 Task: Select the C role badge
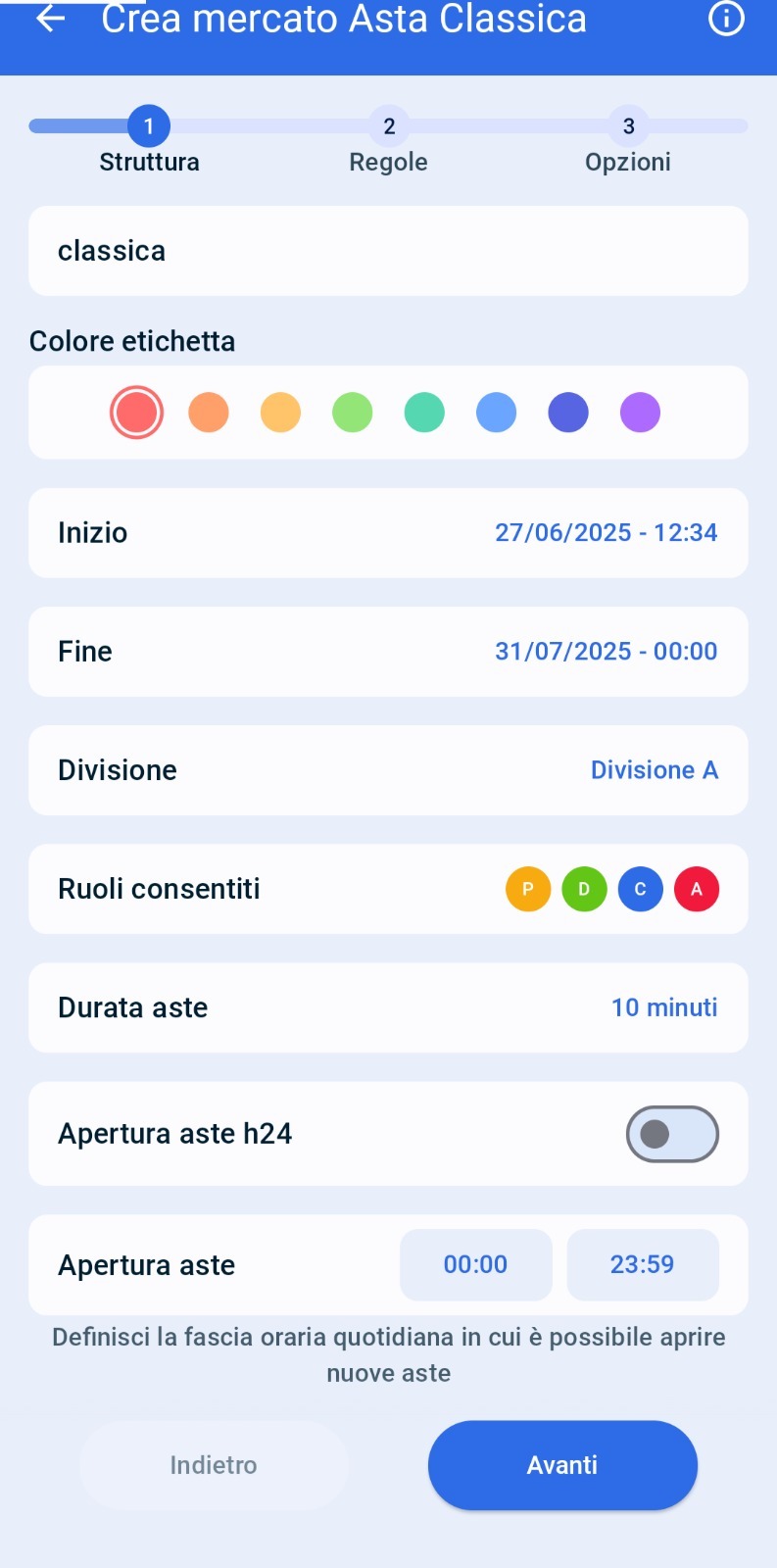[640, 889]
